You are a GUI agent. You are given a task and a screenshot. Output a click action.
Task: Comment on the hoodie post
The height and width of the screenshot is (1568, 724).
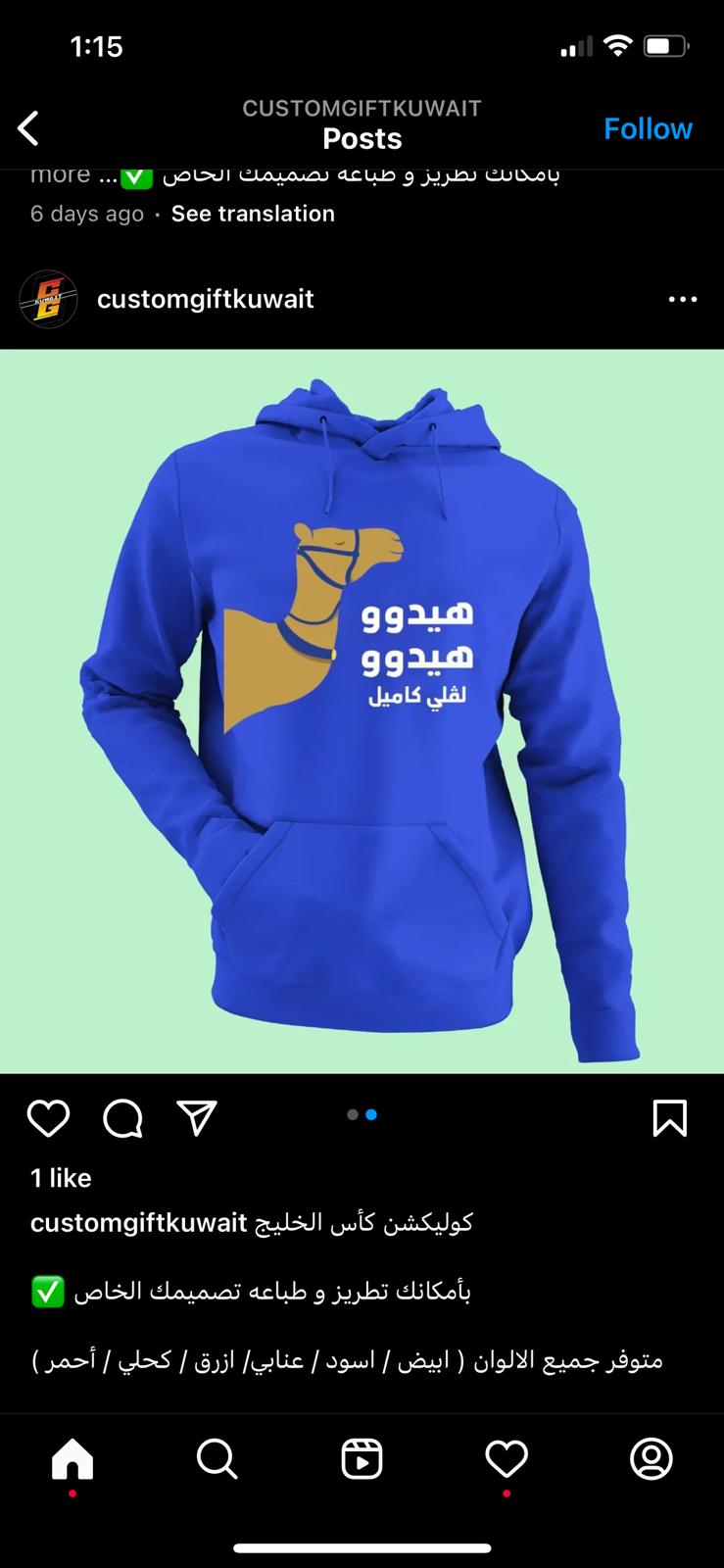pos(123,1117)
